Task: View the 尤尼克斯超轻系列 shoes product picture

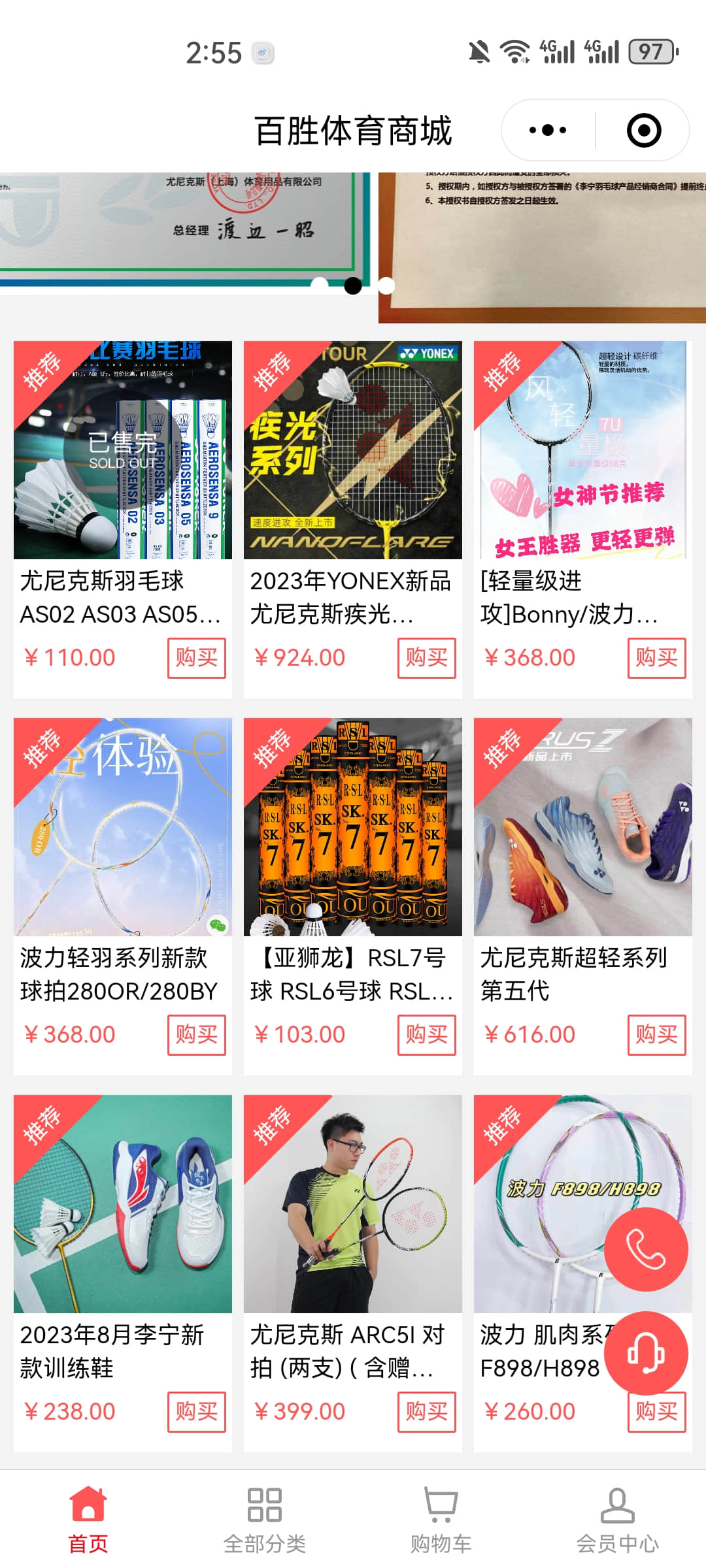Action: click(583, 827)
